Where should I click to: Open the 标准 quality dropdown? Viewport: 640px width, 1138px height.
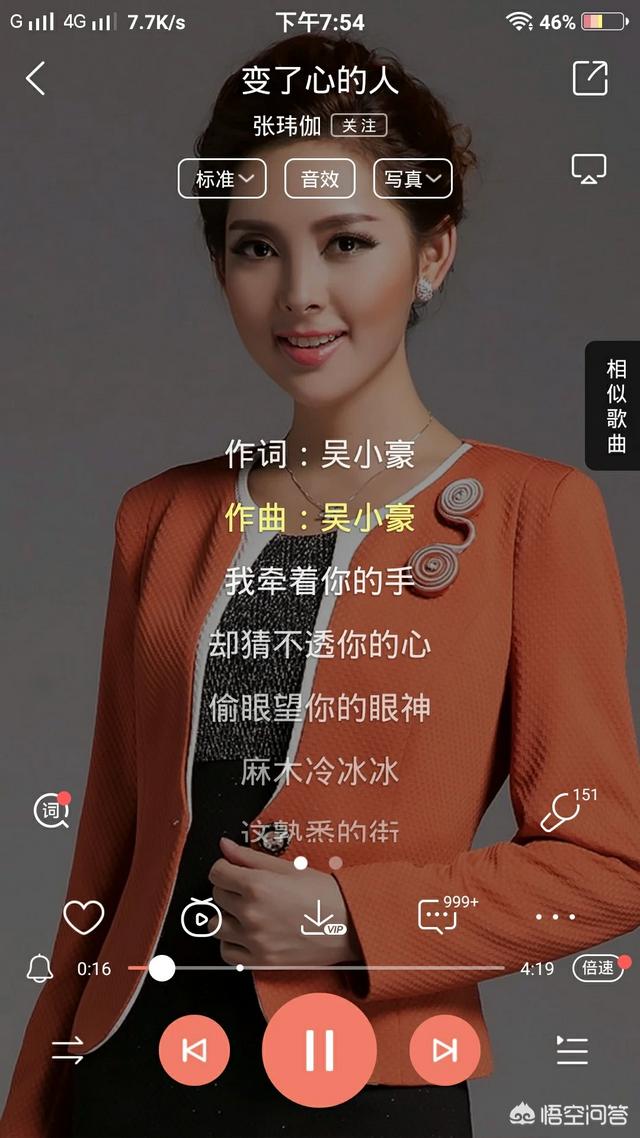[x=222, y=179]
